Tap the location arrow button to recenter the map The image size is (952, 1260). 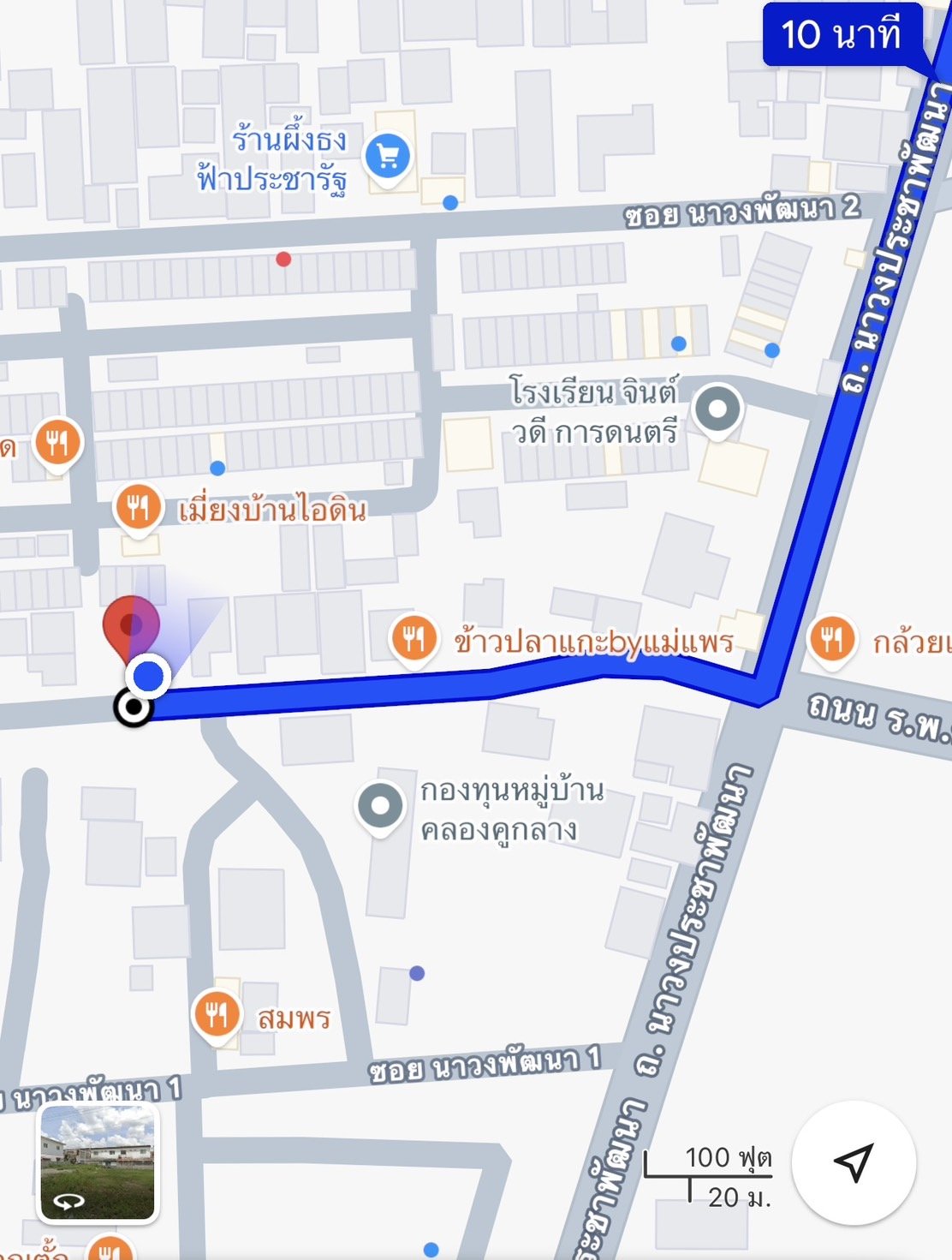854,1162
